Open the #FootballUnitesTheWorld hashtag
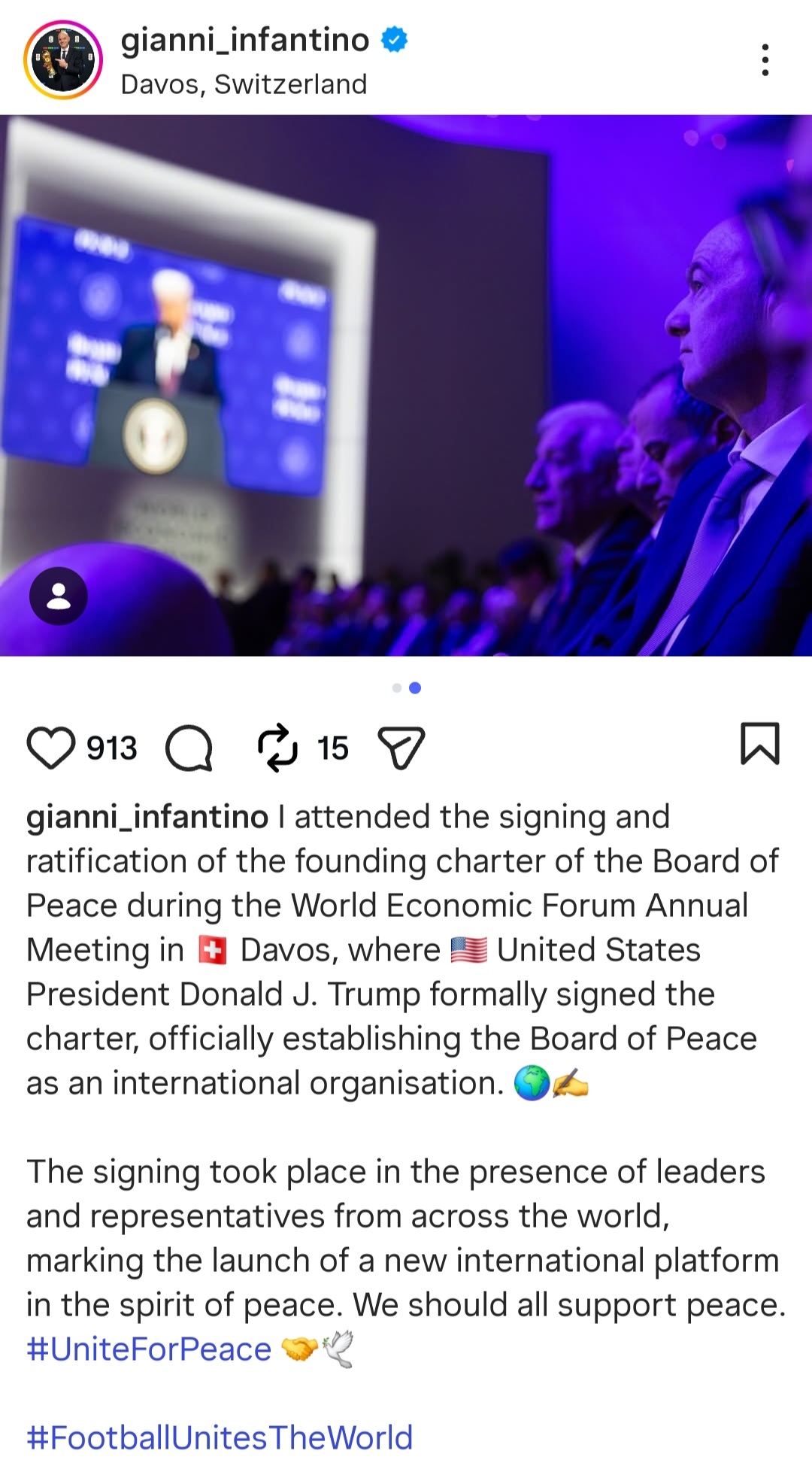 coord(220,1437)
